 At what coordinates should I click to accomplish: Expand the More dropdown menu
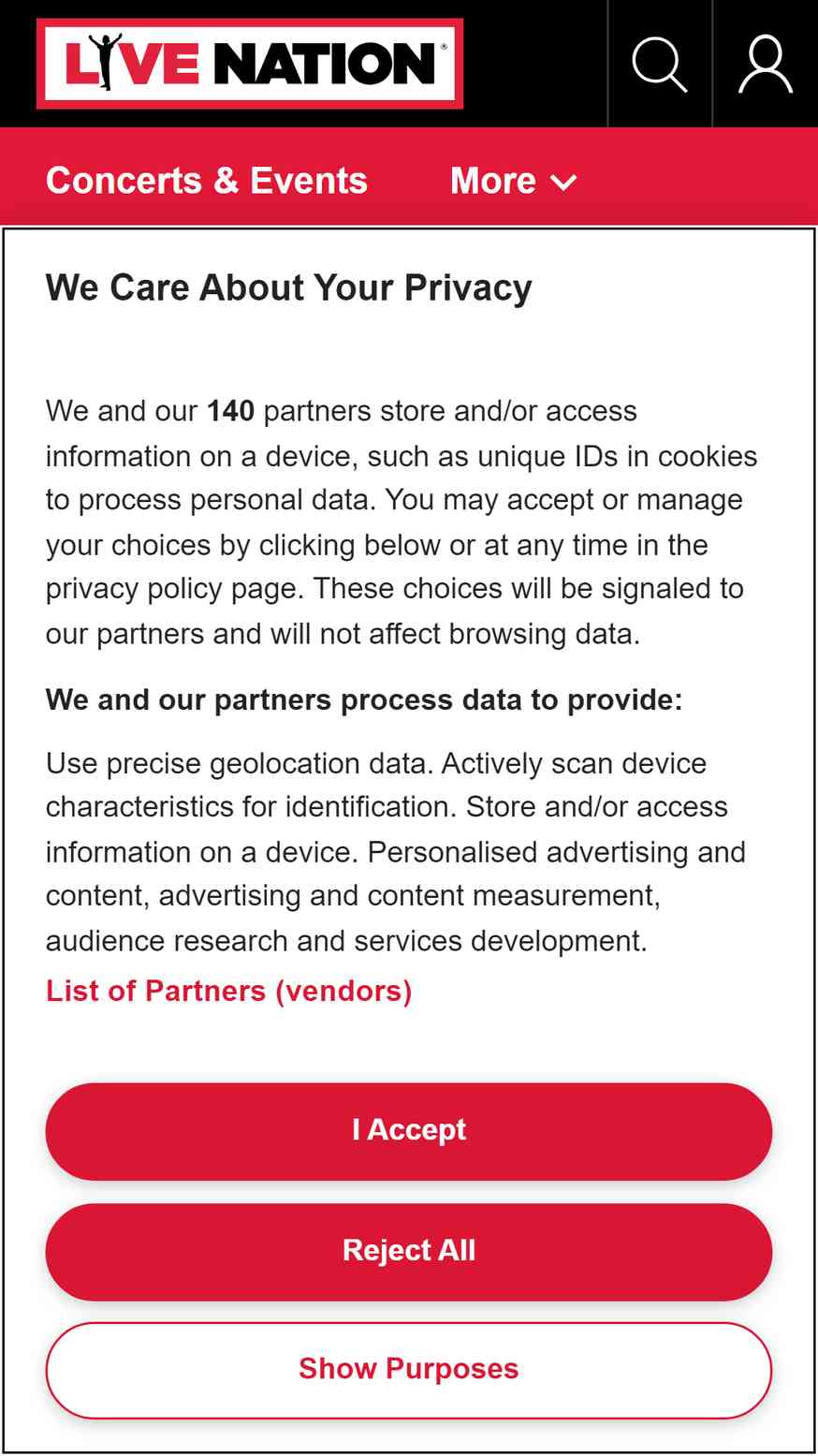coord(513,181)
